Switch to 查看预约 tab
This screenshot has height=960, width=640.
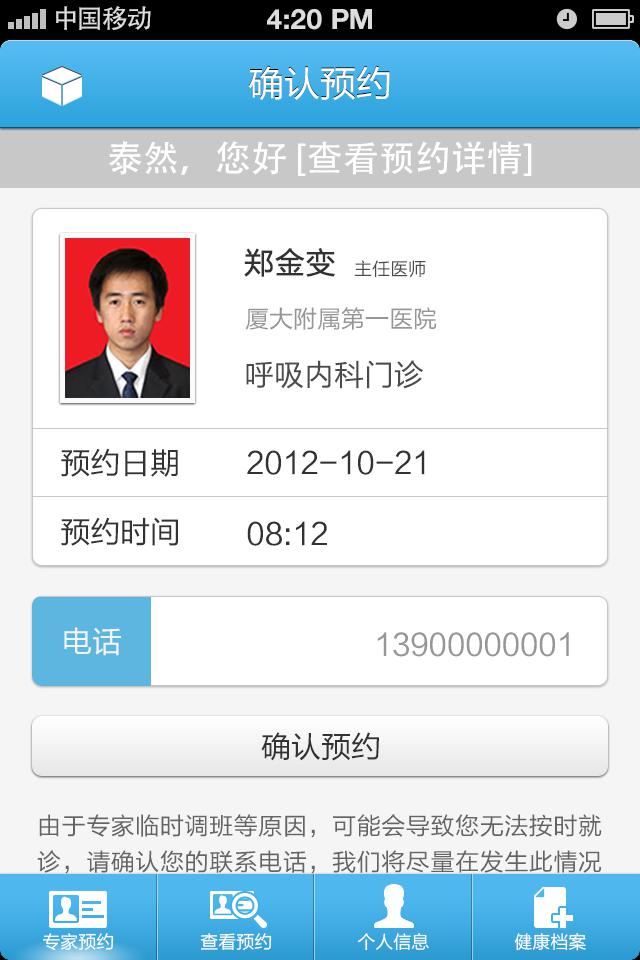click(236, 918)
